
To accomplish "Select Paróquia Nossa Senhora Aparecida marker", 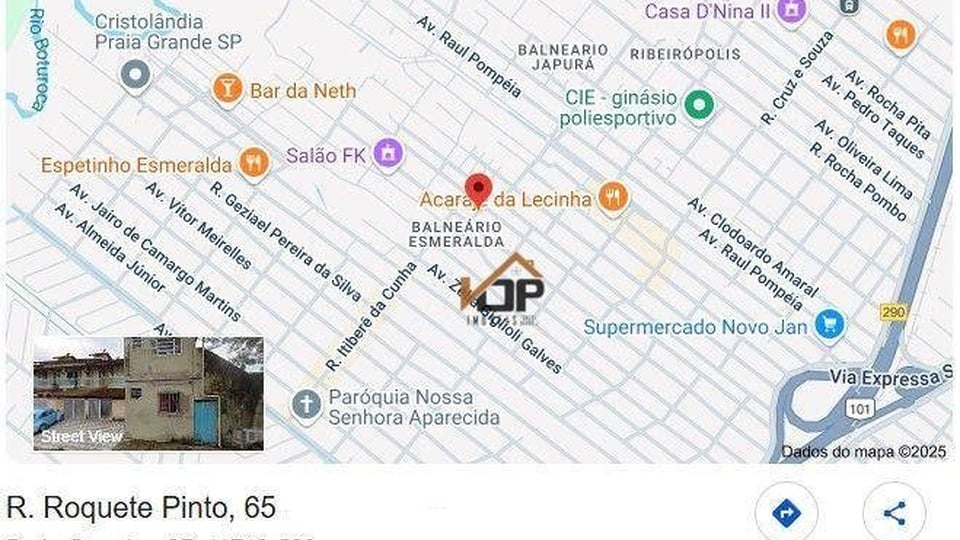I will [306, 405].
